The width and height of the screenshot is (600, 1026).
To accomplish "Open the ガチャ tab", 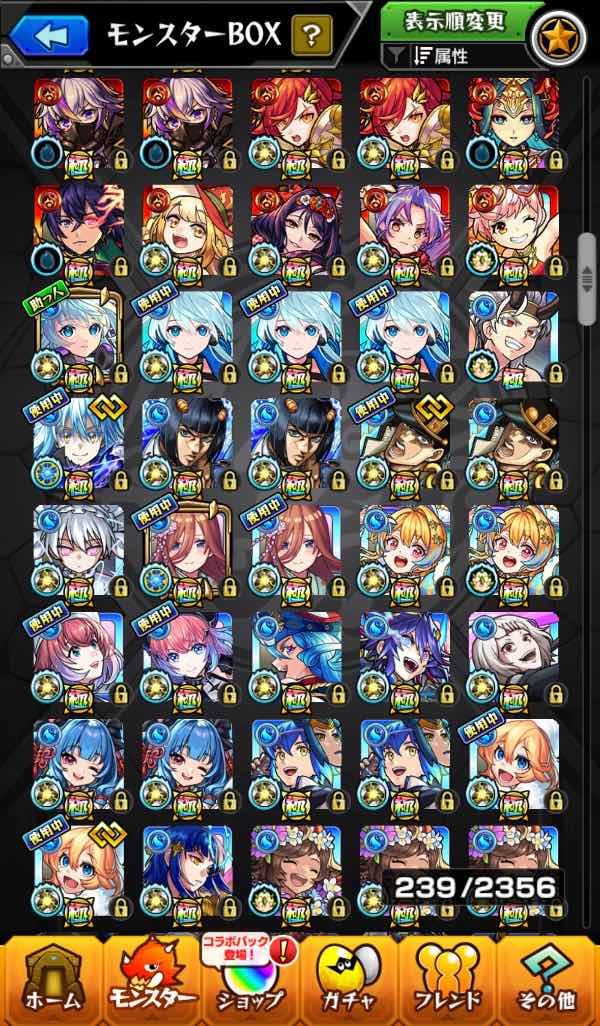I will (x=350, y=978).
